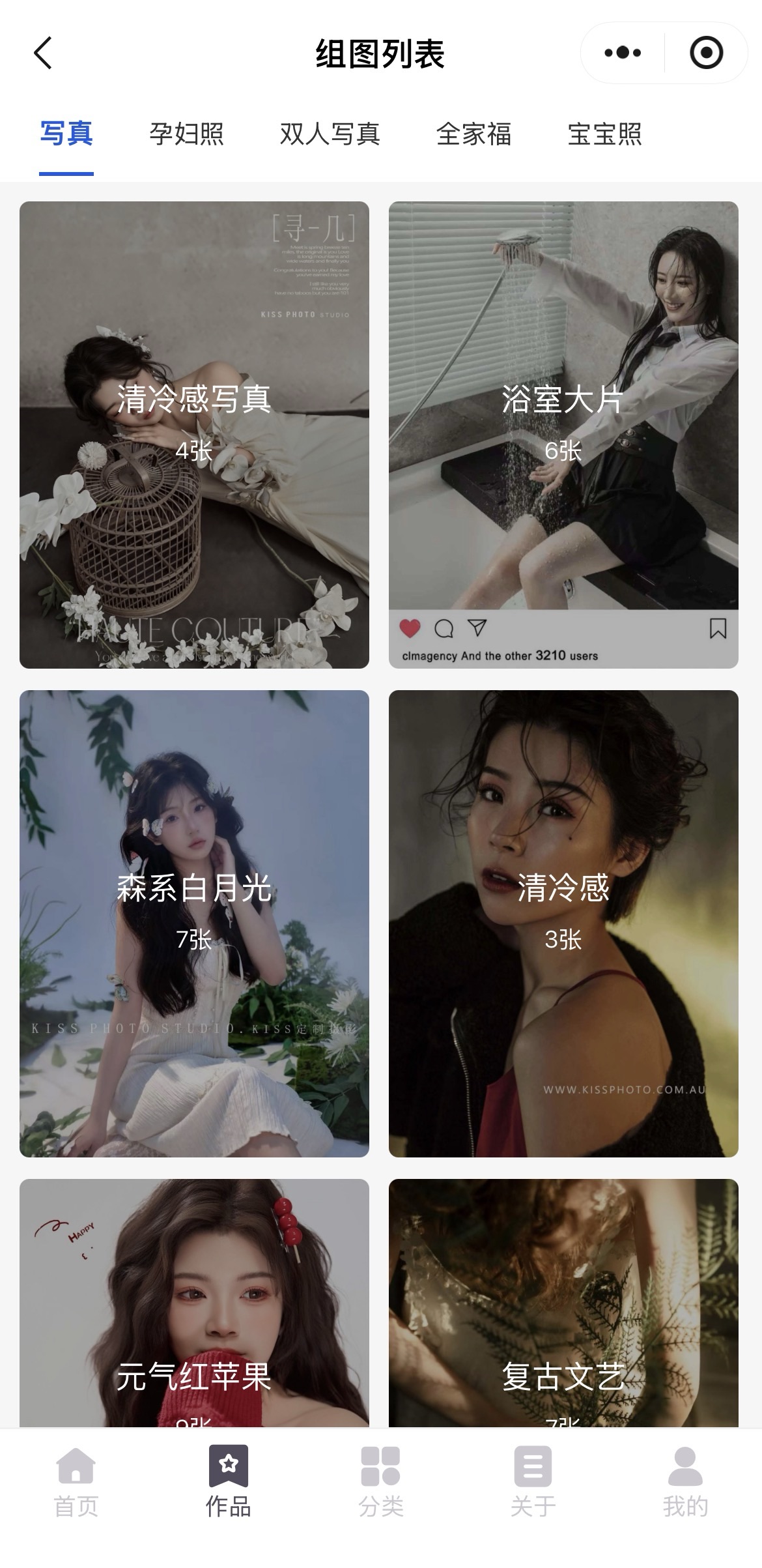
Task: Open the mini program more options menu
Action: pyautogui.click(x=623, y=53)
